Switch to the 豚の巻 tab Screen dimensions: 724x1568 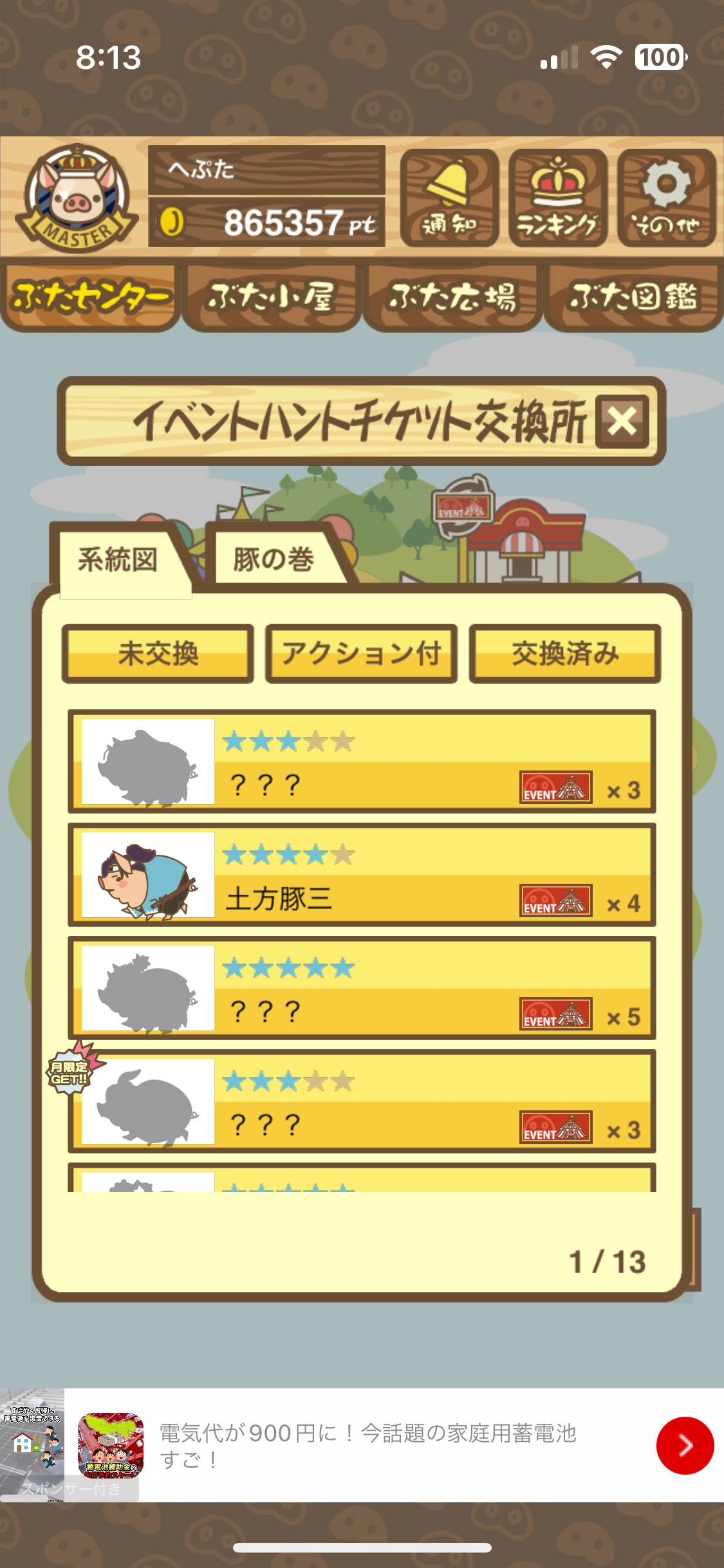coord(274,560)
